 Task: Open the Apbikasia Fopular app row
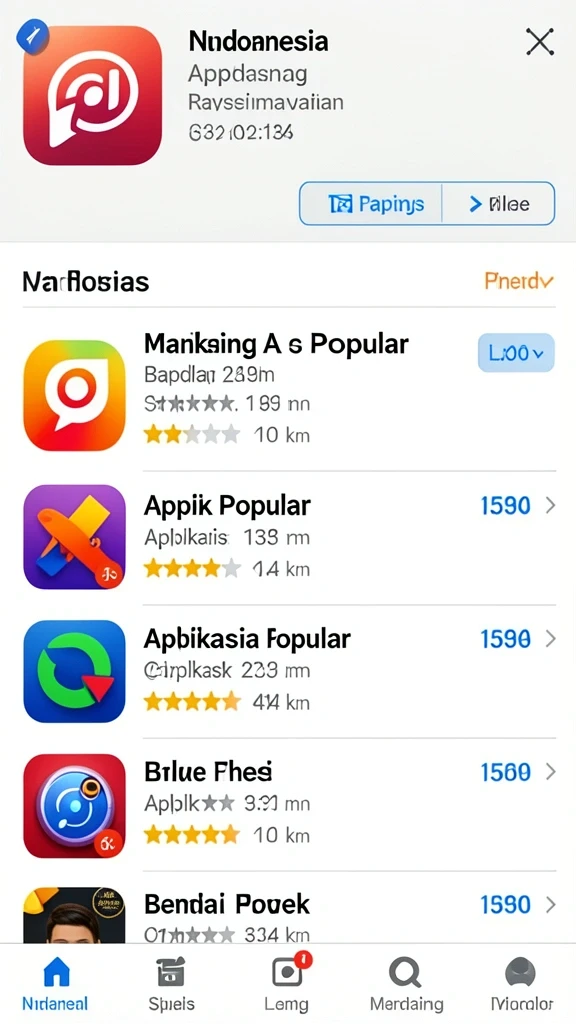(x=289, y=671)
